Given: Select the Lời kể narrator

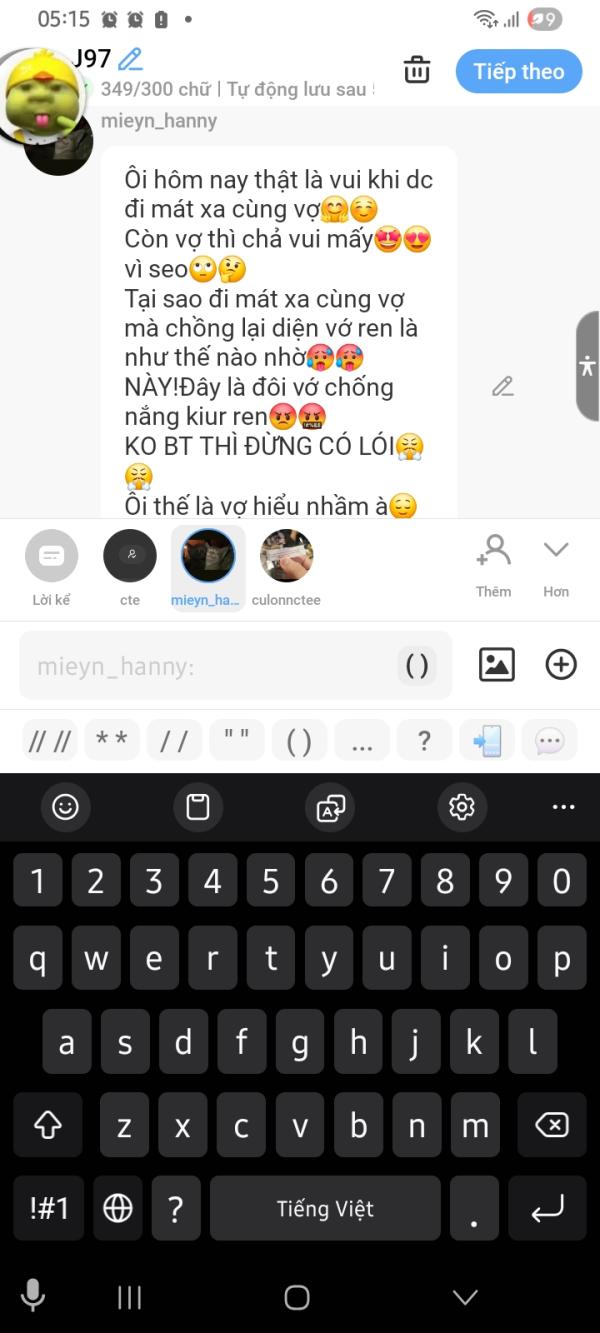Looking at the screenshot, I should point(51,567).
